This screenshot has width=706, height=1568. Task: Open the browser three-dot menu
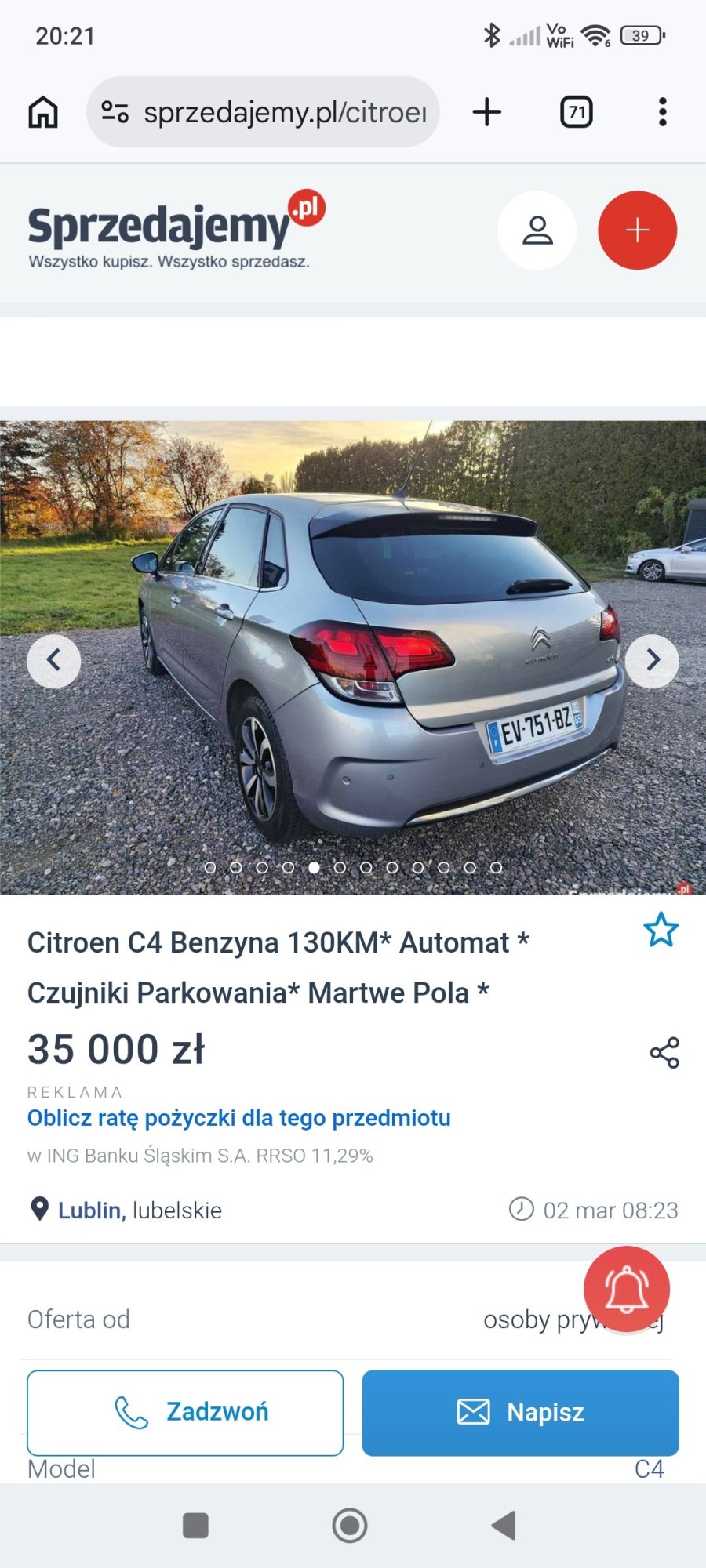click(x=664, y=111)
